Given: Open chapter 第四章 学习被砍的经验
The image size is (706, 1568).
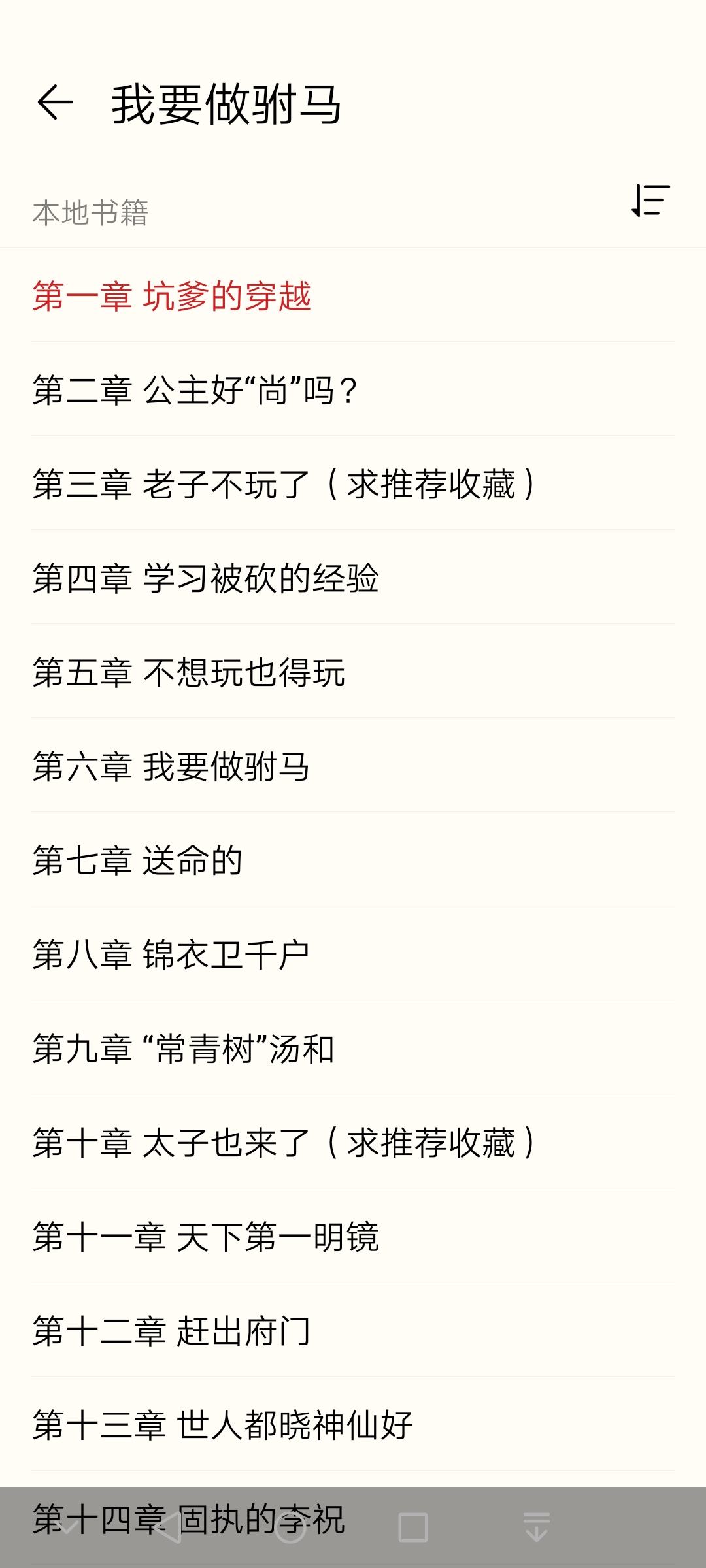Looking at the screenshot, I should click(206, 578).
